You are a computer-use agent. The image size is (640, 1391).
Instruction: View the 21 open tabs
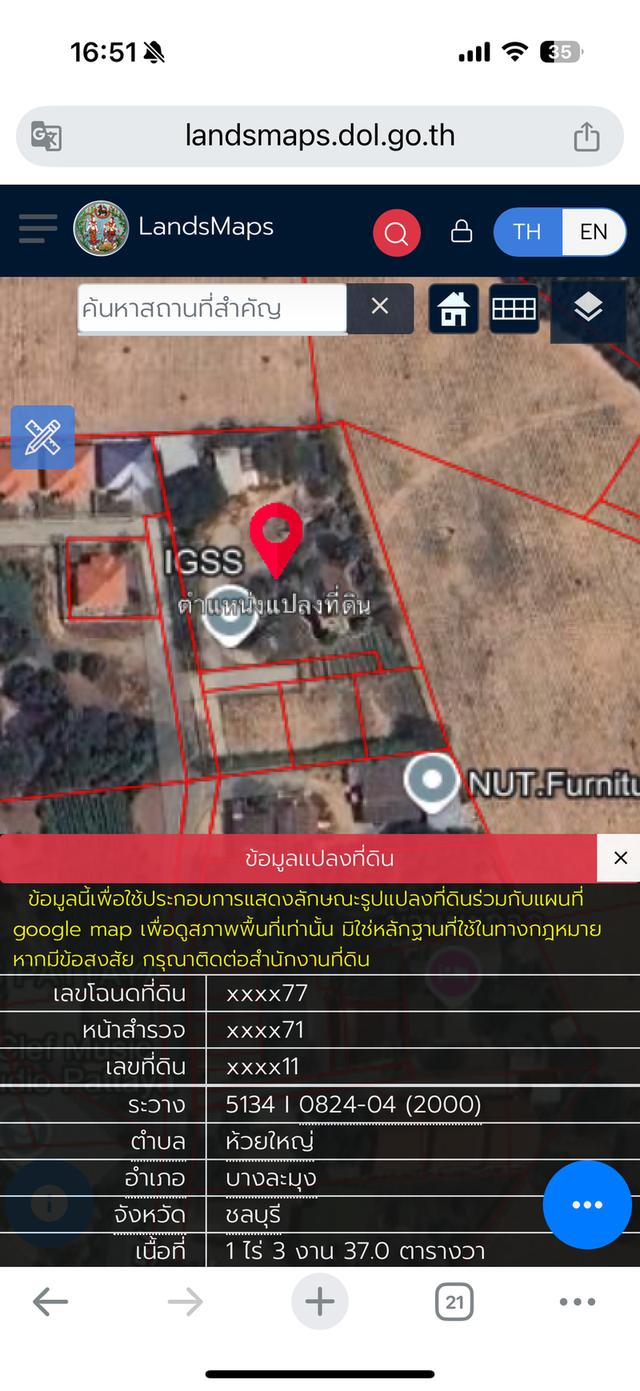tap(454, 1301)
